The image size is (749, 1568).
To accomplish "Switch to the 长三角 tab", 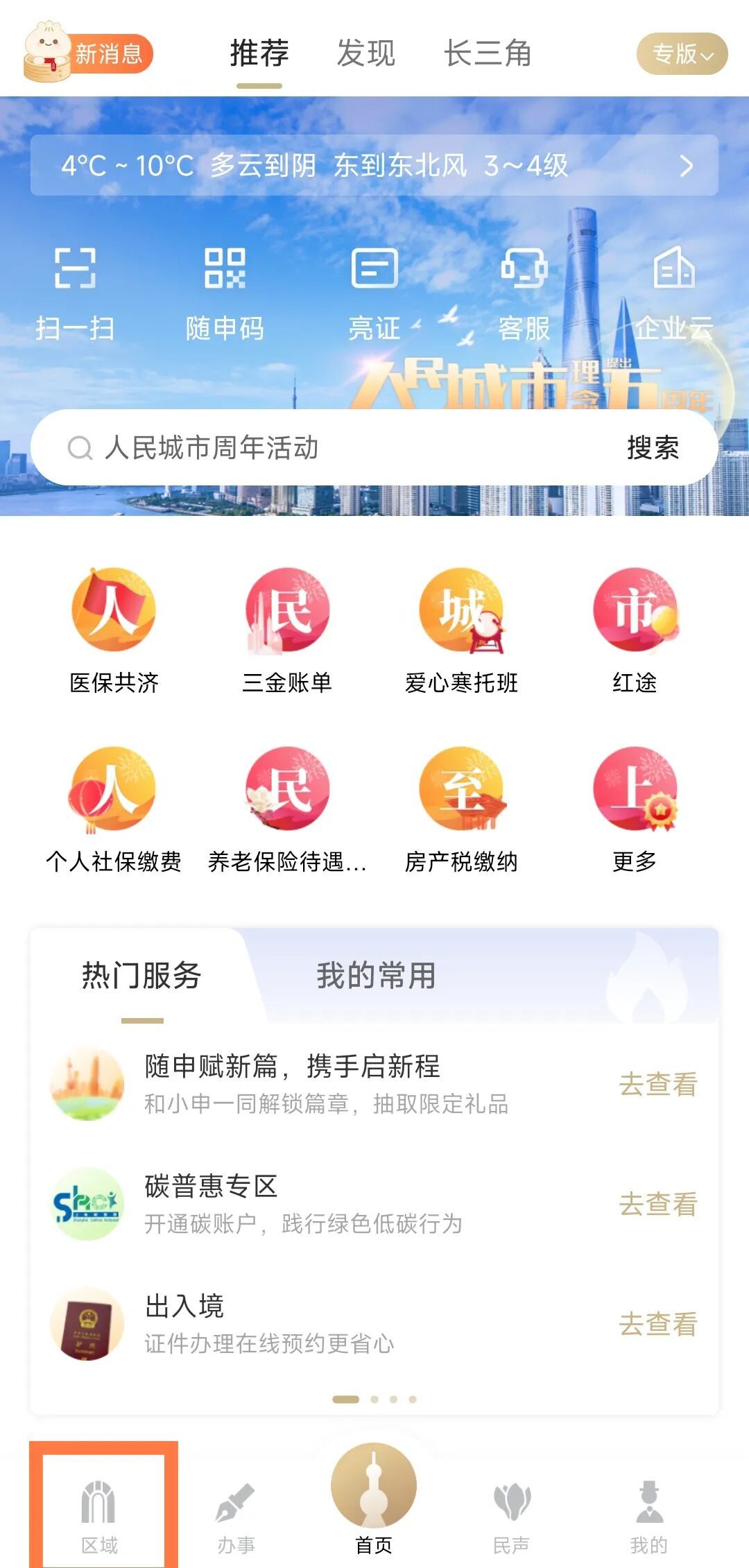I will (488, 54).
